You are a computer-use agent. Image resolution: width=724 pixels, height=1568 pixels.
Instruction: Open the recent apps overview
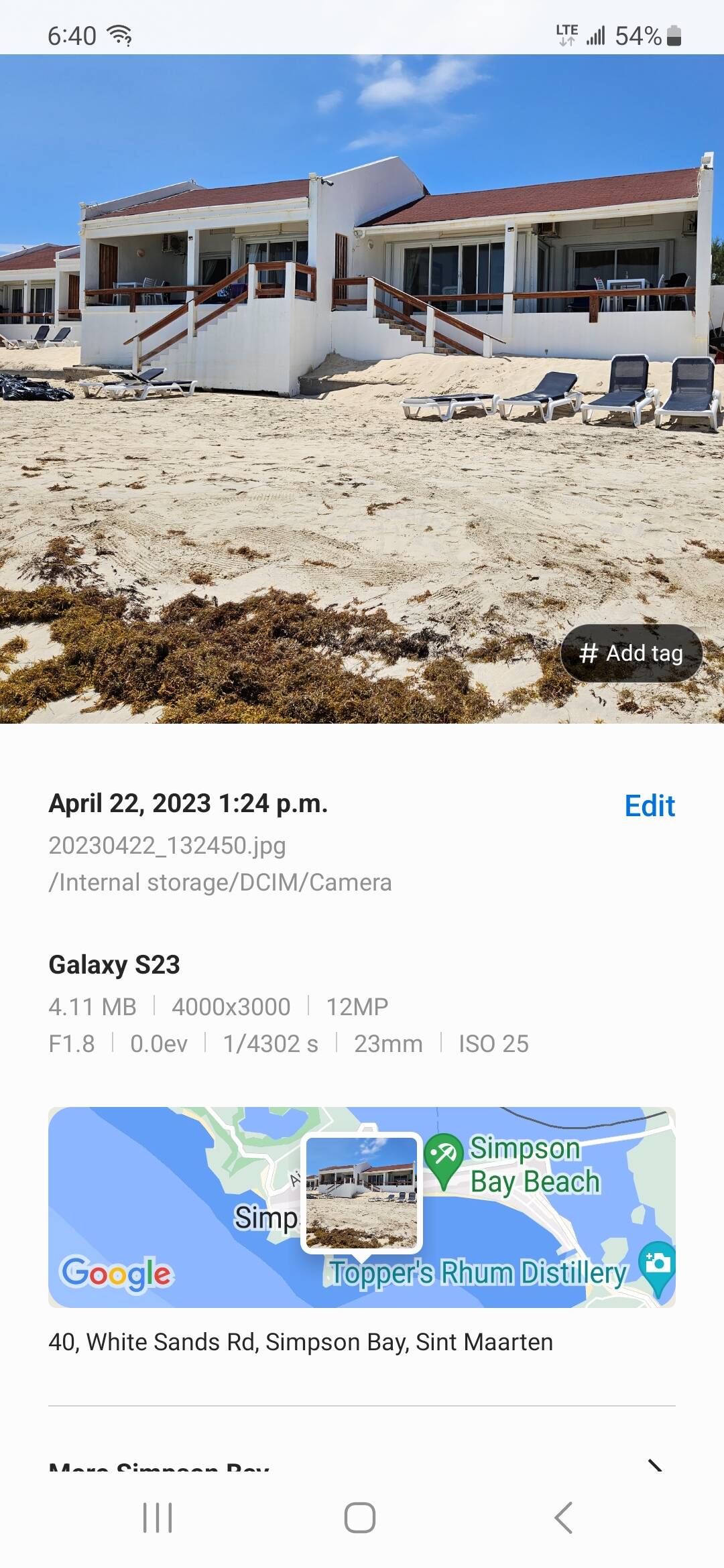pyautogui.click(x=158, y=1517)
